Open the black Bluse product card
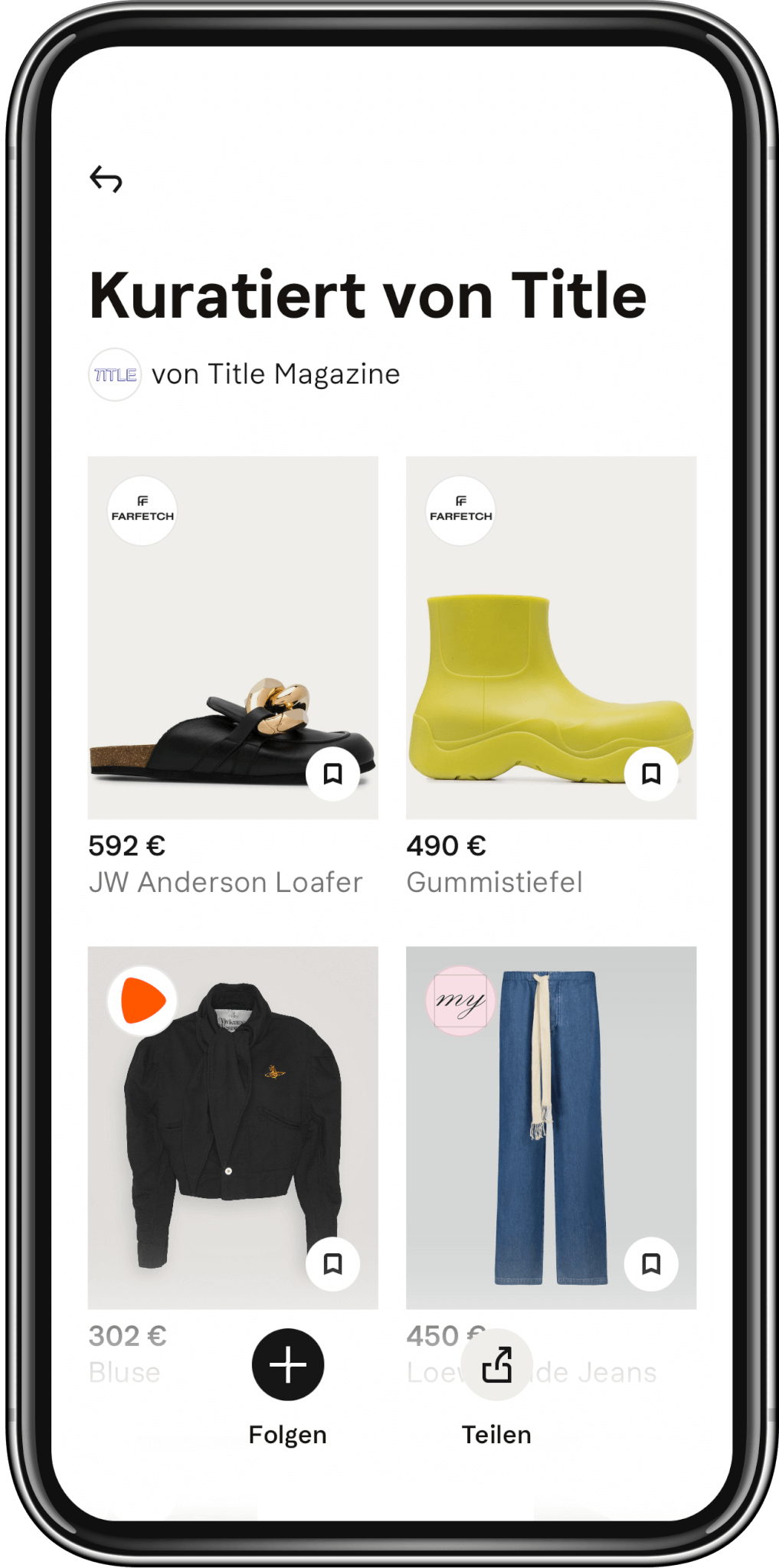The image size is (779, 1568). click(x=233, y=1128)
